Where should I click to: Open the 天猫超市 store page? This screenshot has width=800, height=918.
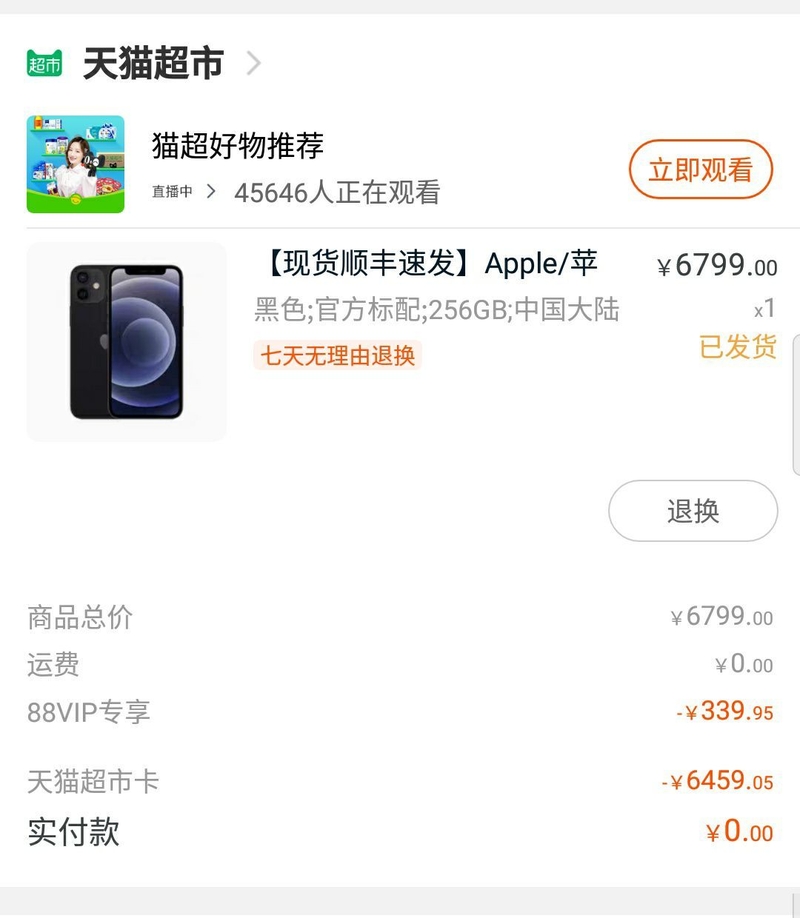(x=152, y=64)
